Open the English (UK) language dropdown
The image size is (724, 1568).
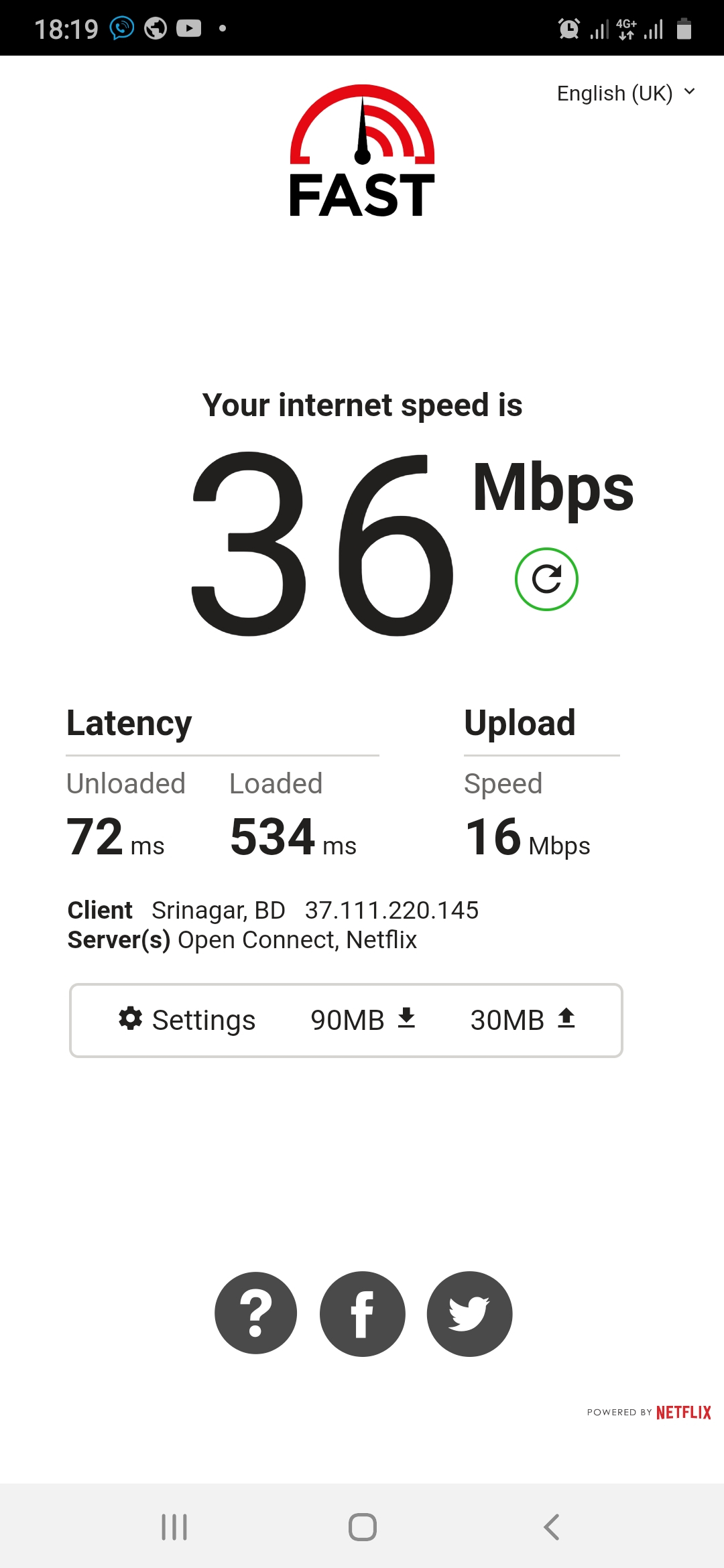(626, 93)
